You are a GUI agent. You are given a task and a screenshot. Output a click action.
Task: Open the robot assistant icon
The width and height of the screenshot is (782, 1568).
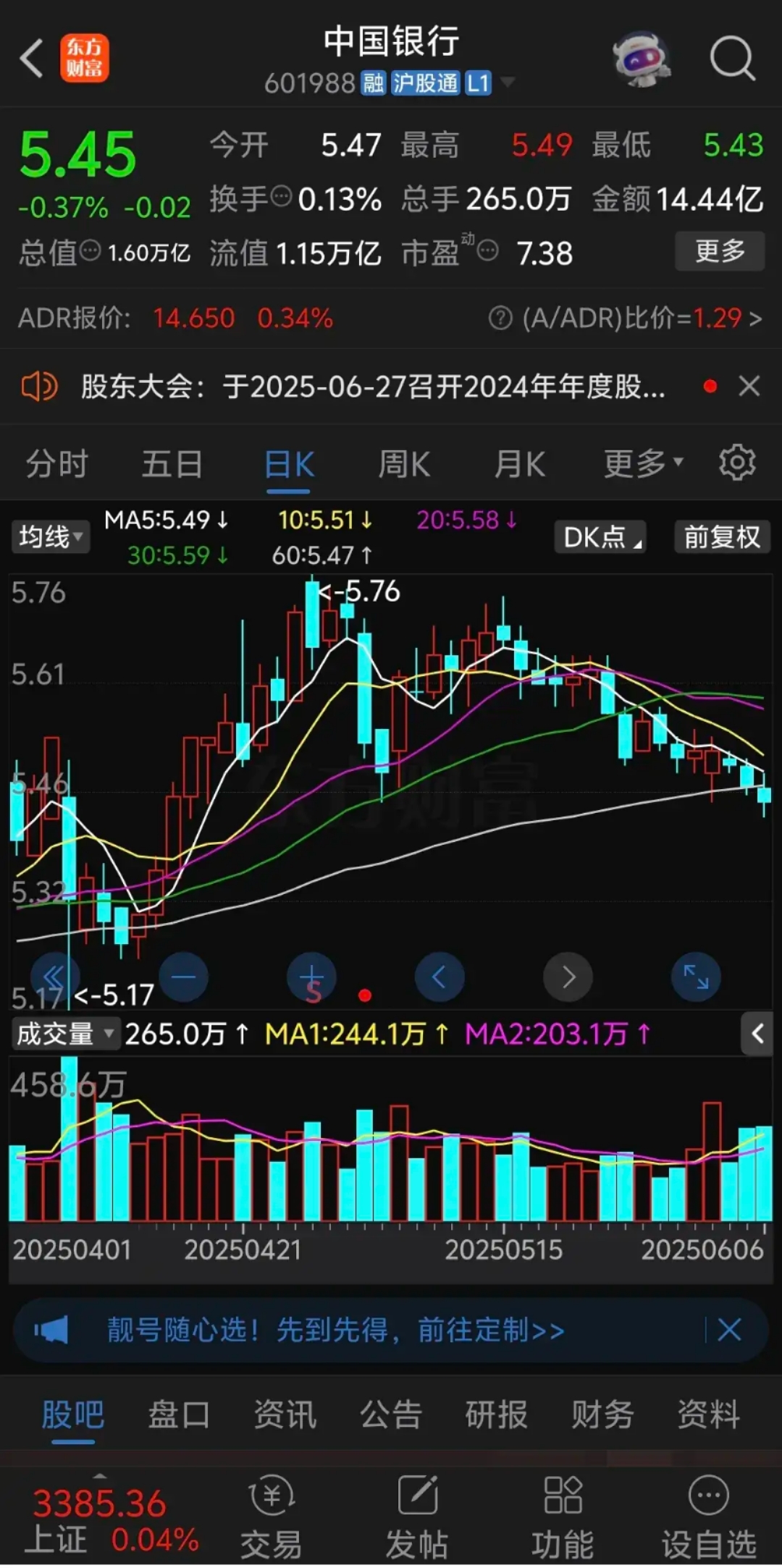click(642, 58)
